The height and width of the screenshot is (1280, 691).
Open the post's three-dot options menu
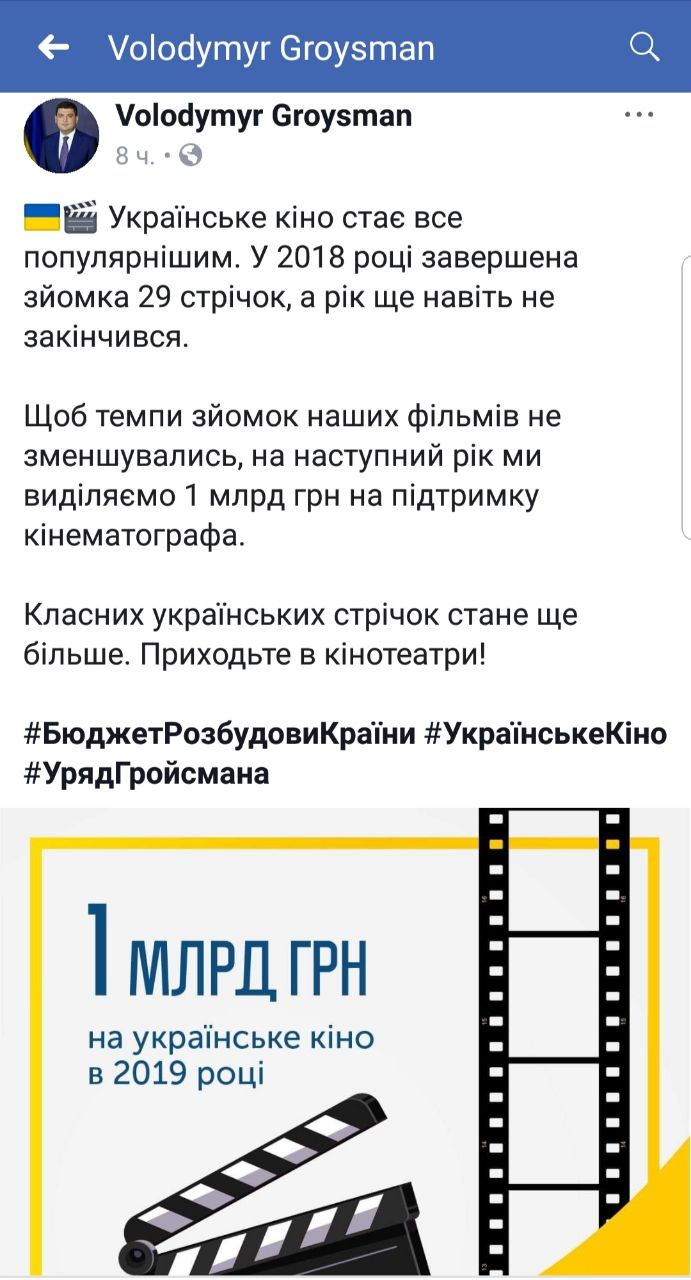[638, 115]
